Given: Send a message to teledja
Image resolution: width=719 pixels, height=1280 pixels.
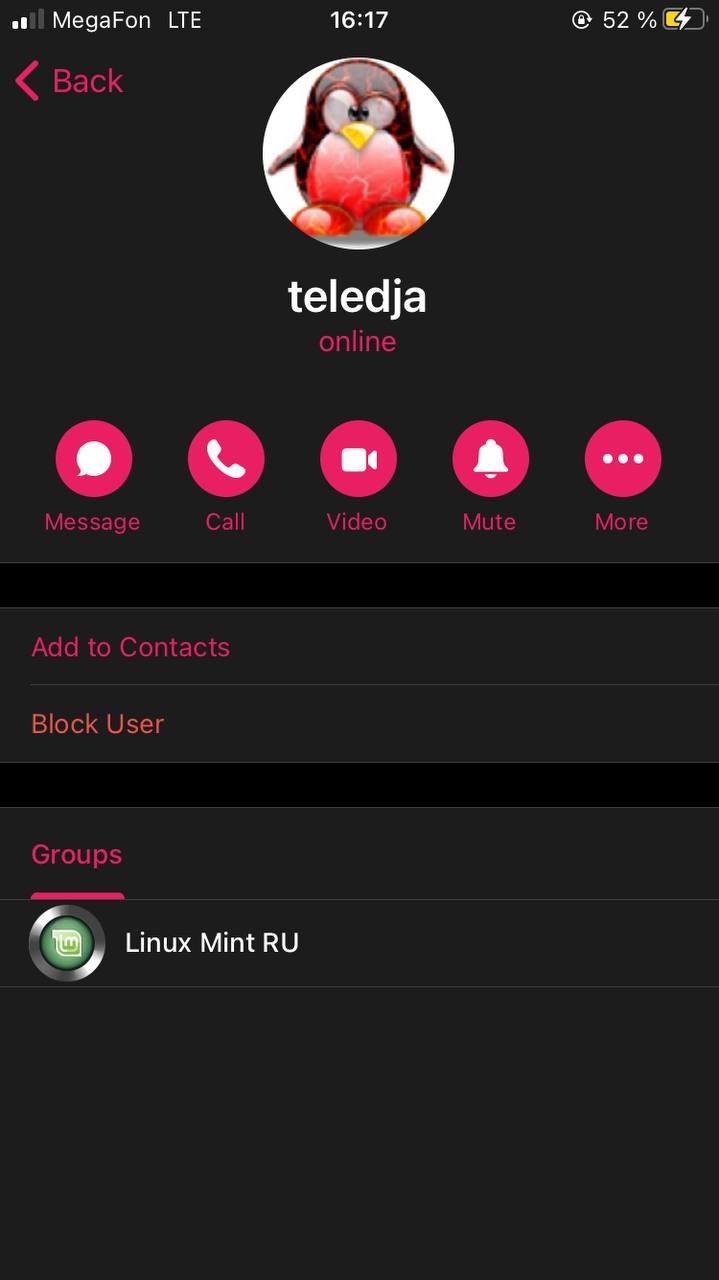Looking at the screenshot, I should pos(93,459).
